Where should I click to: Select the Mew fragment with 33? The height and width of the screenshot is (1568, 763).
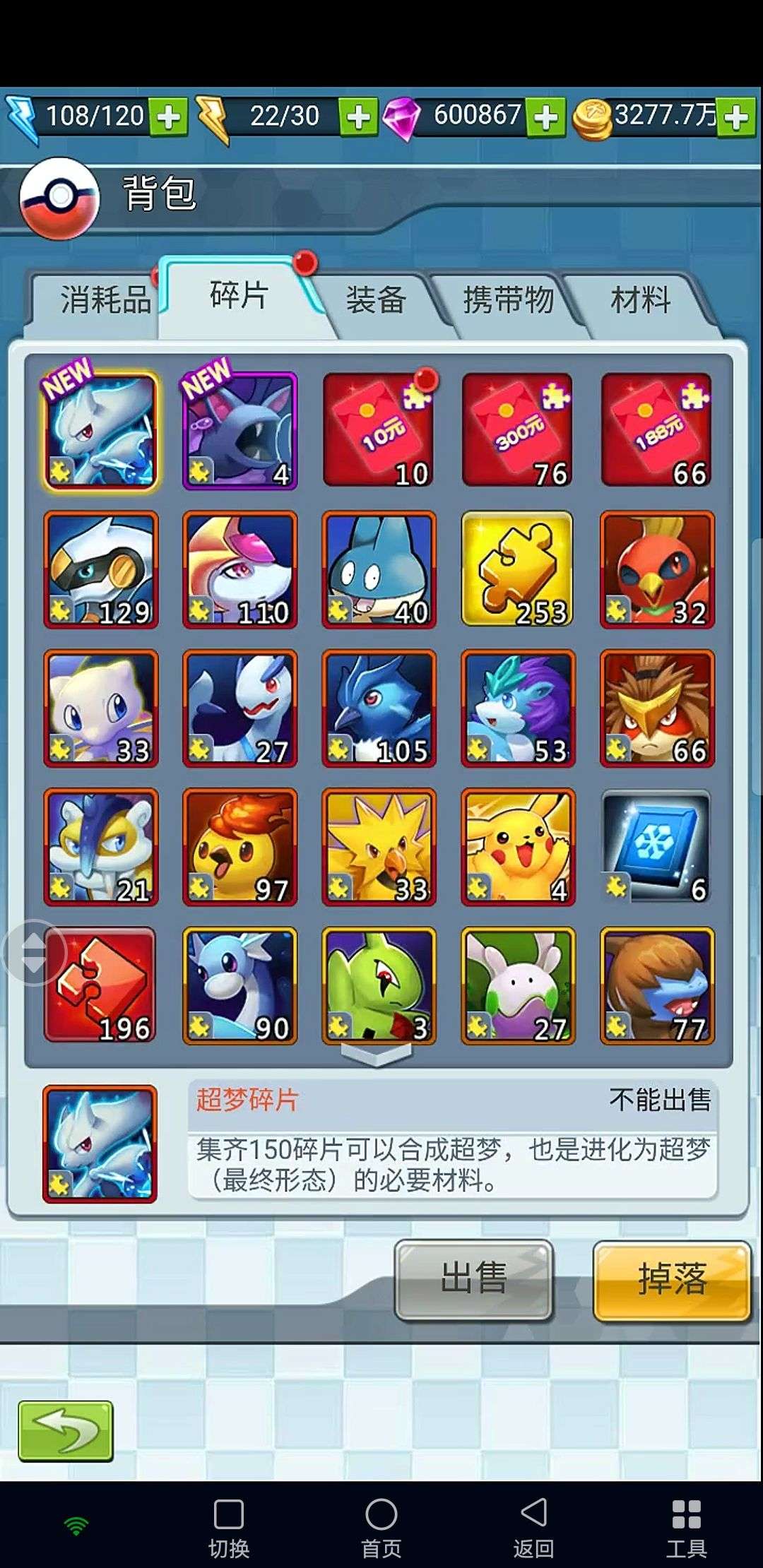100,708
